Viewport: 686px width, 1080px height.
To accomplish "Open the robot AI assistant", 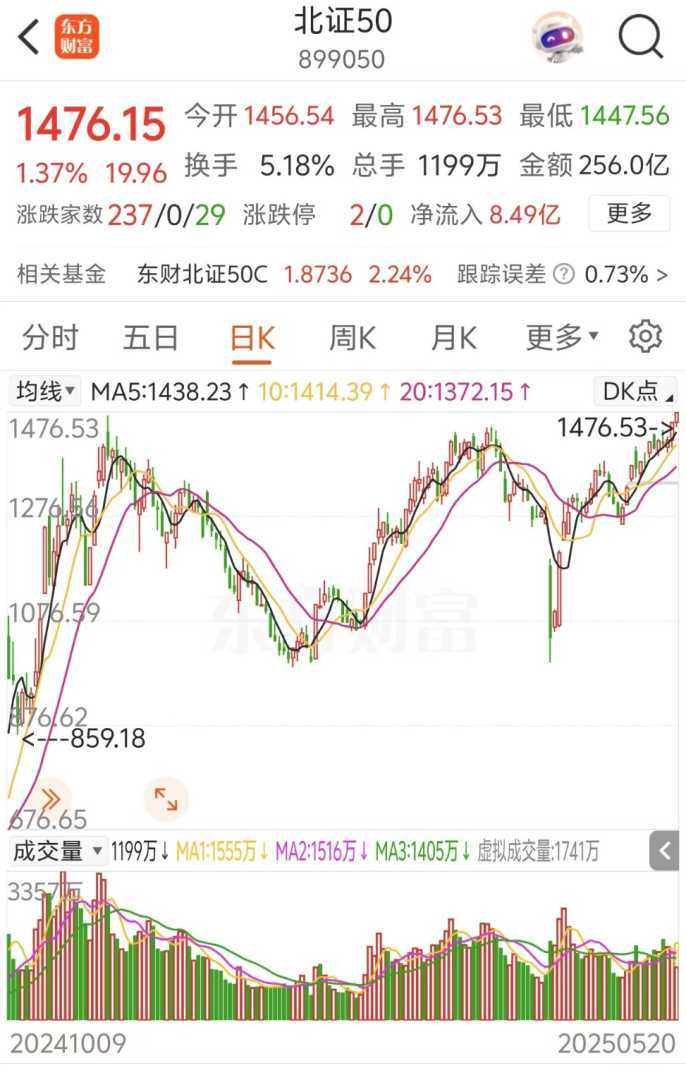I will coord(556,38).
